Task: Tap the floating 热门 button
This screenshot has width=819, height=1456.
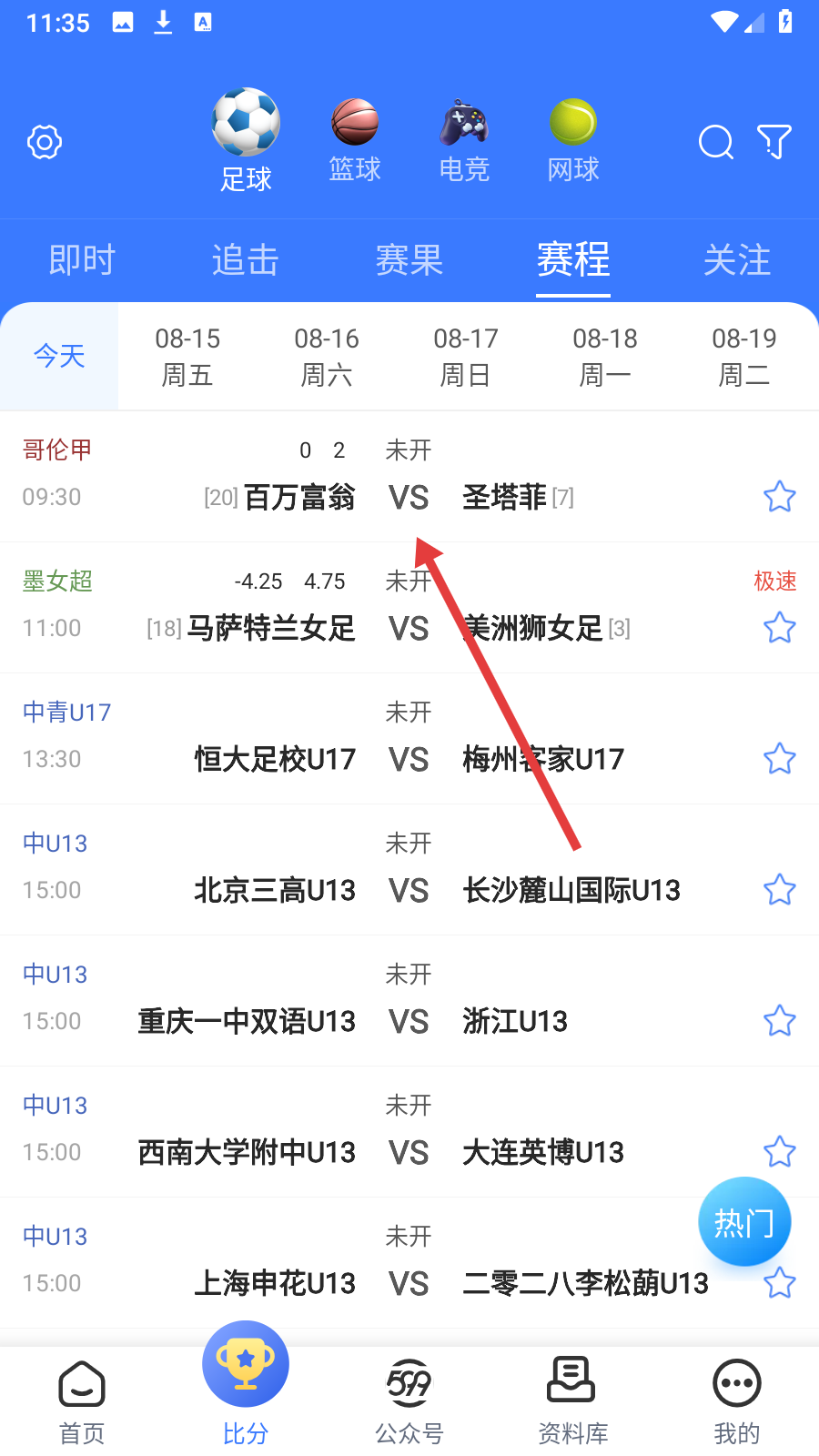Action: coord(744,1222)
